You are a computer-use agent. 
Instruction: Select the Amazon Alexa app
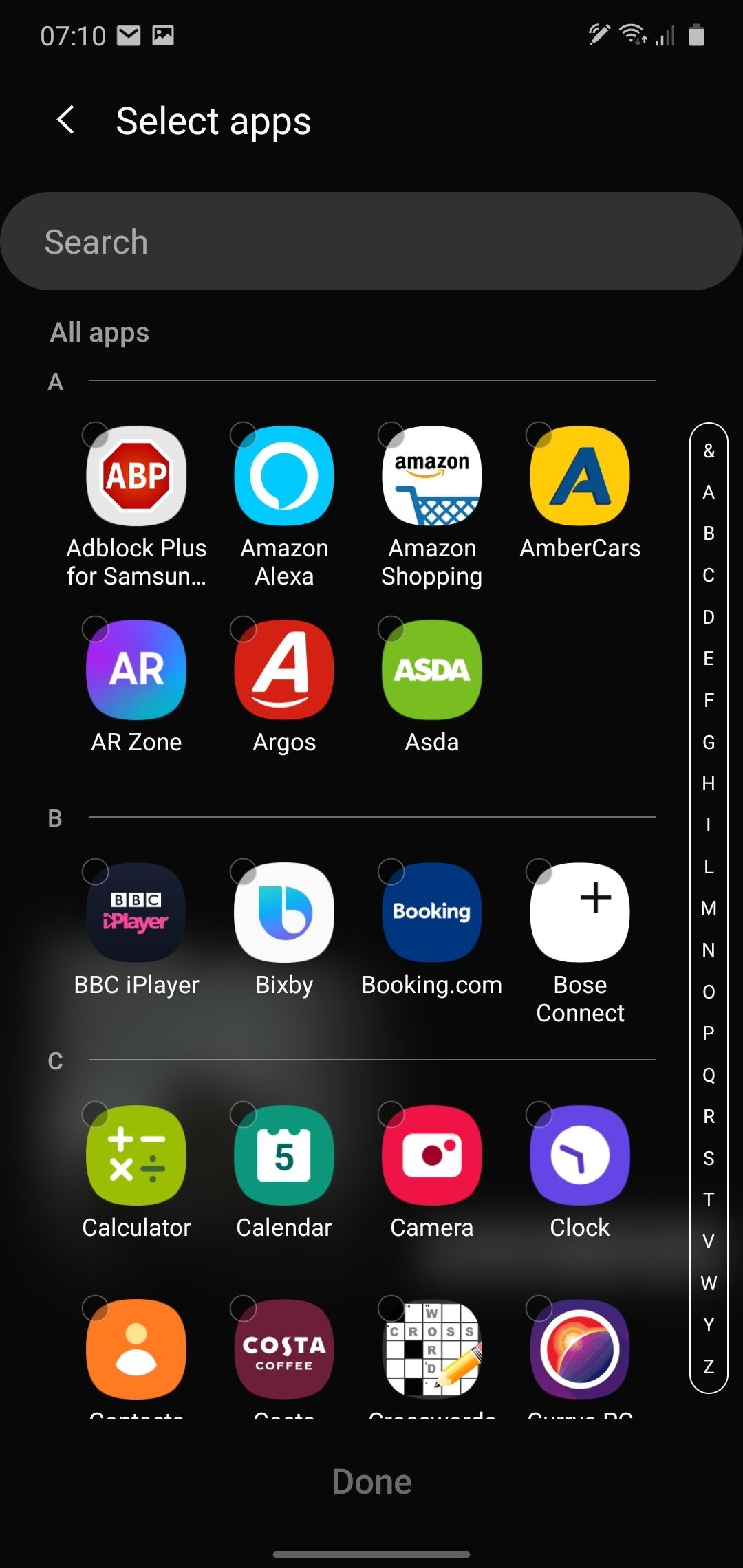pos(284,476)
